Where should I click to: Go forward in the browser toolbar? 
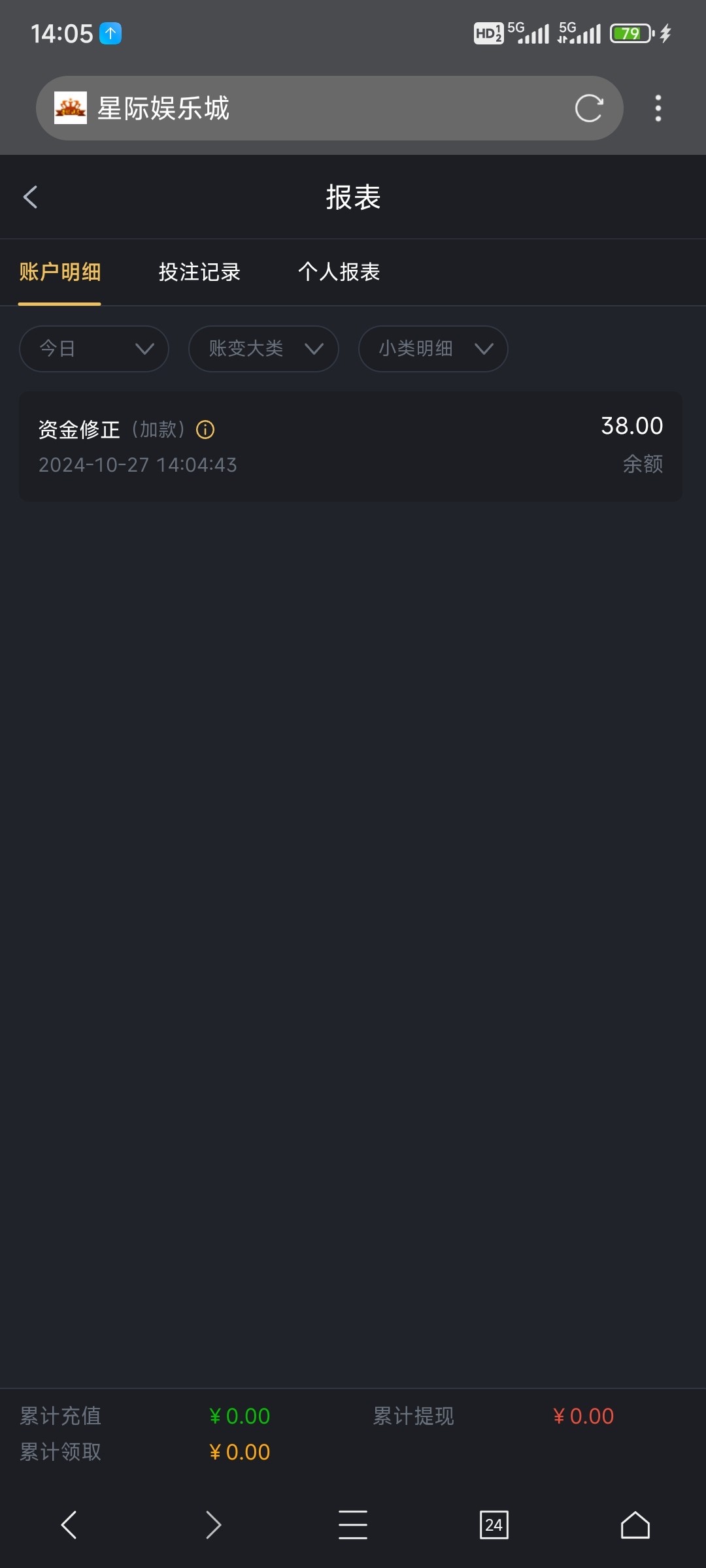213,1525
